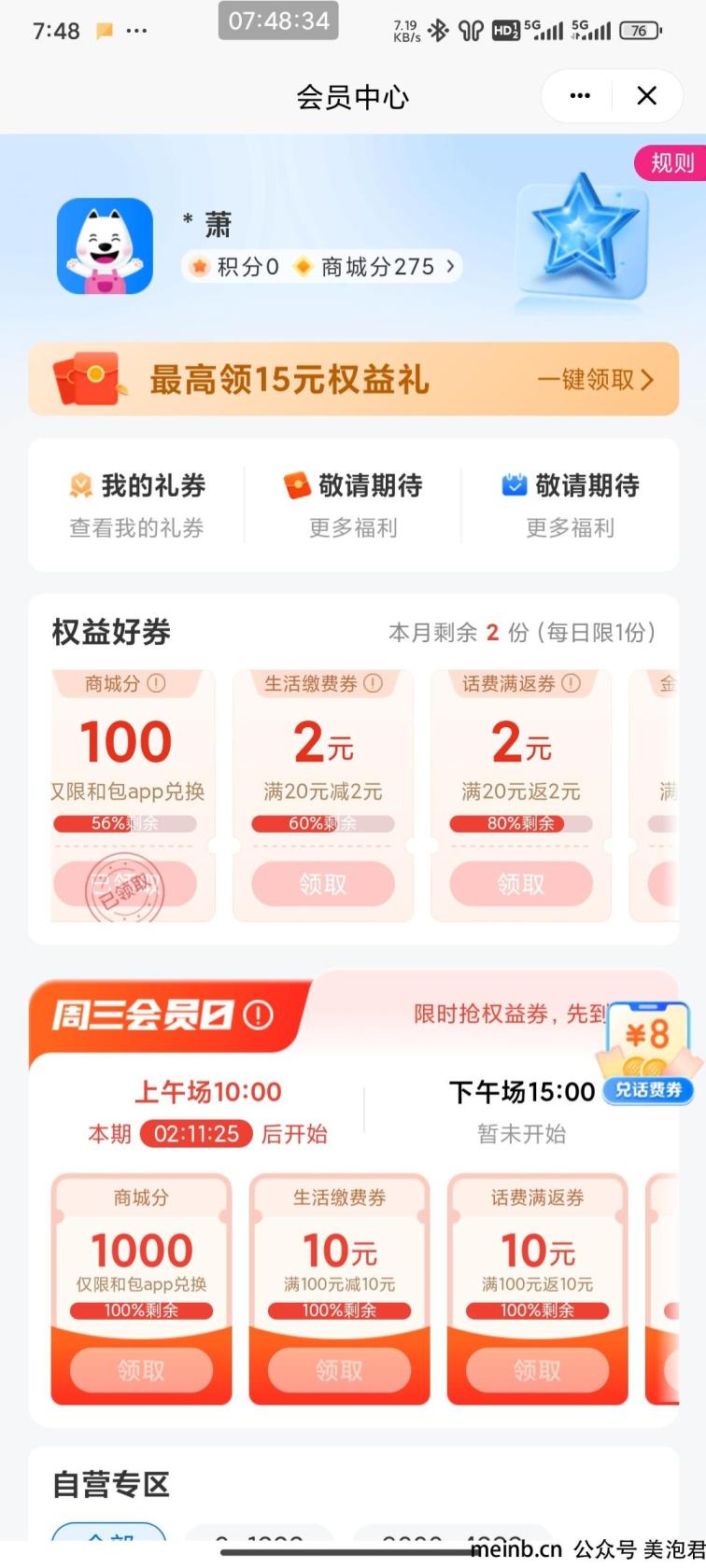The height and width of the screenshot is (1568, 706).
Task: Open 我的礼券 to view coupons
Action: (x=136, y=504)
